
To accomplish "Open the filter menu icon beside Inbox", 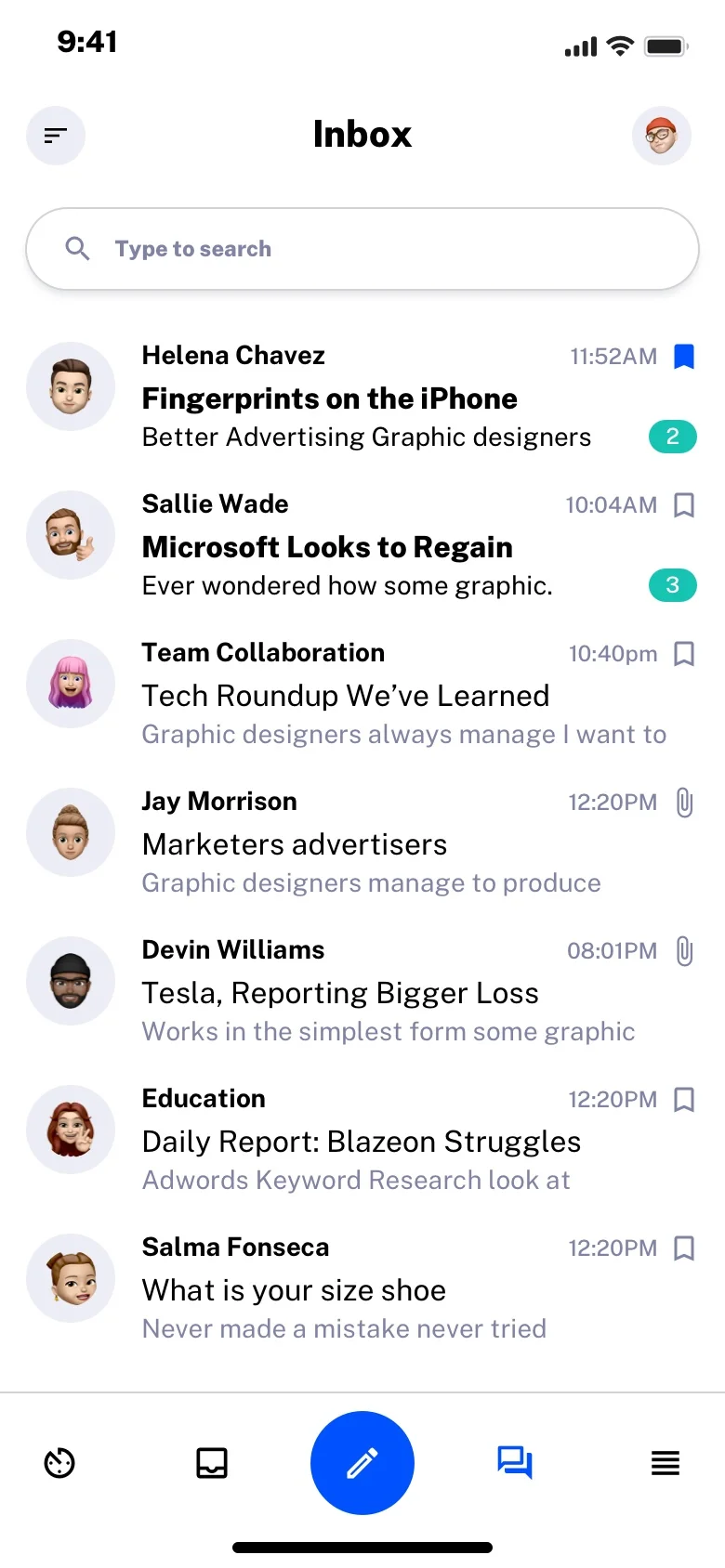I will (56, 136).
